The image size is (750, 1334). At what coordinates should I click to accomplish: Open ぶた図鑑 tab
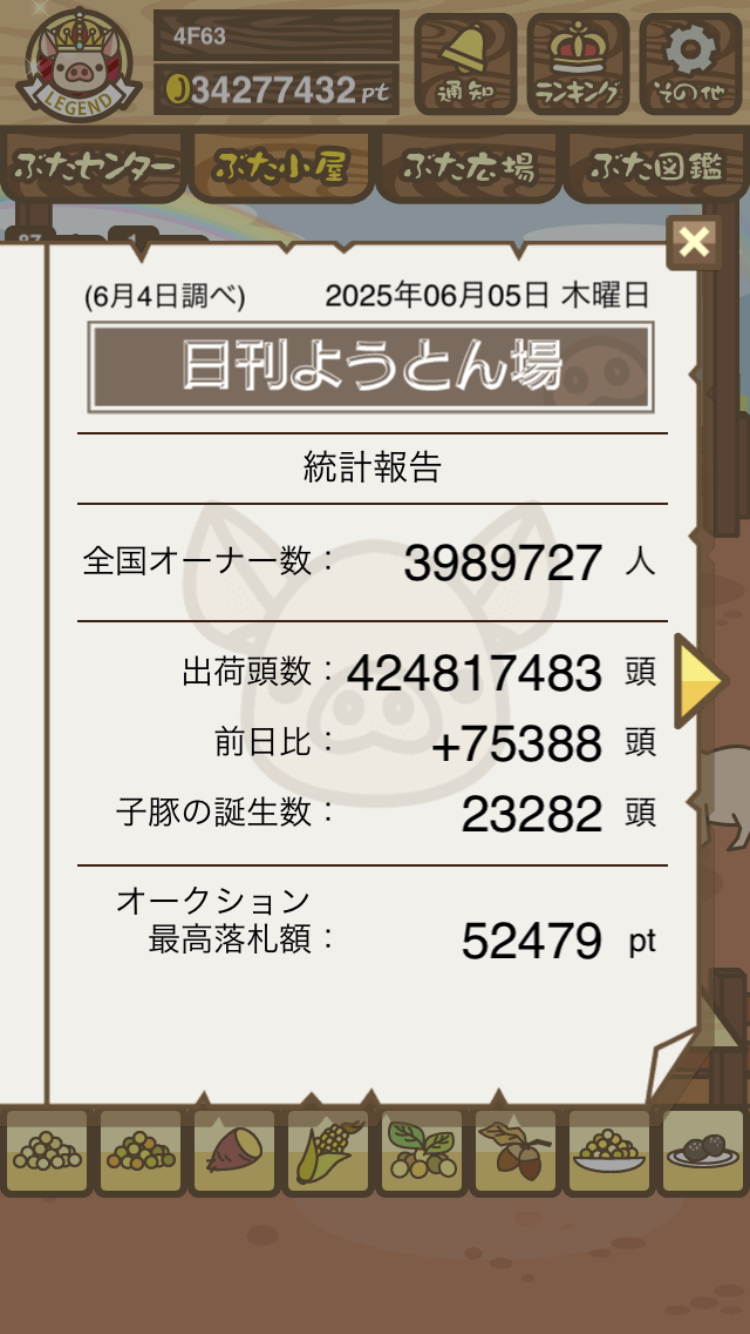tap(656, 167)
